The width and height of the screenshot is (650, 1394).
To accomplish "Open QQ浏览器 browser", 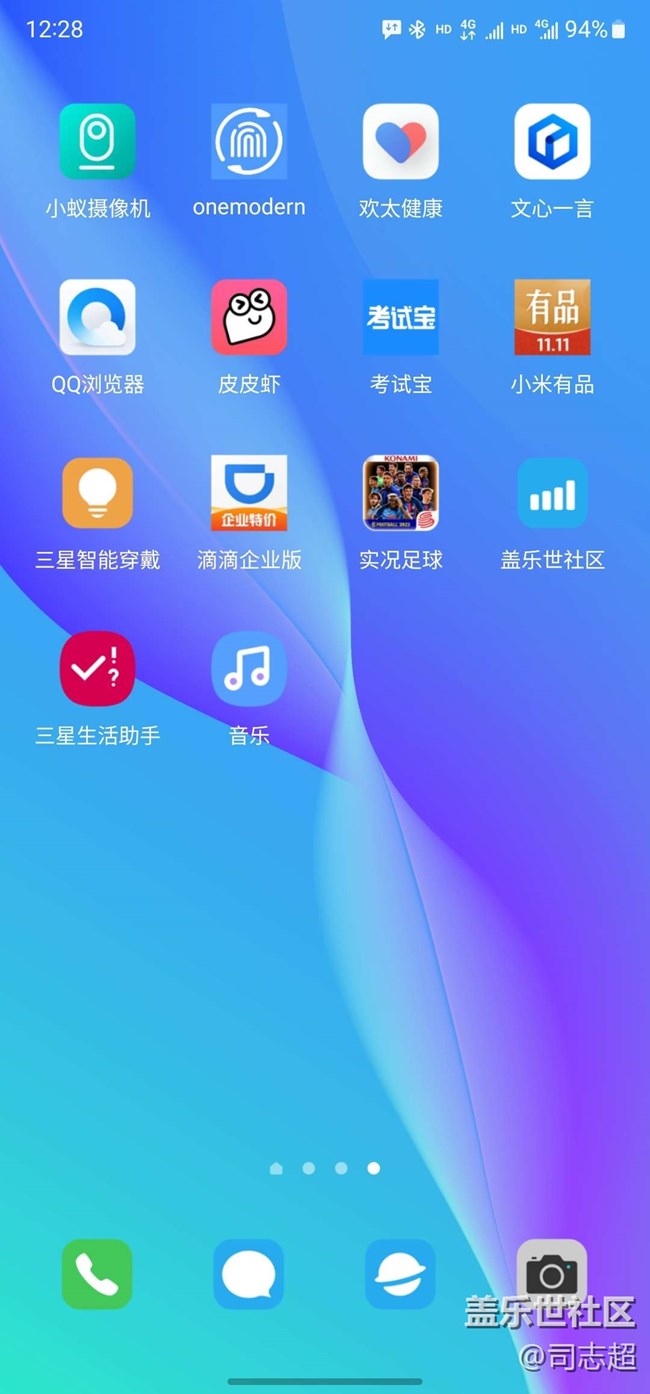I will pos(97,318).
